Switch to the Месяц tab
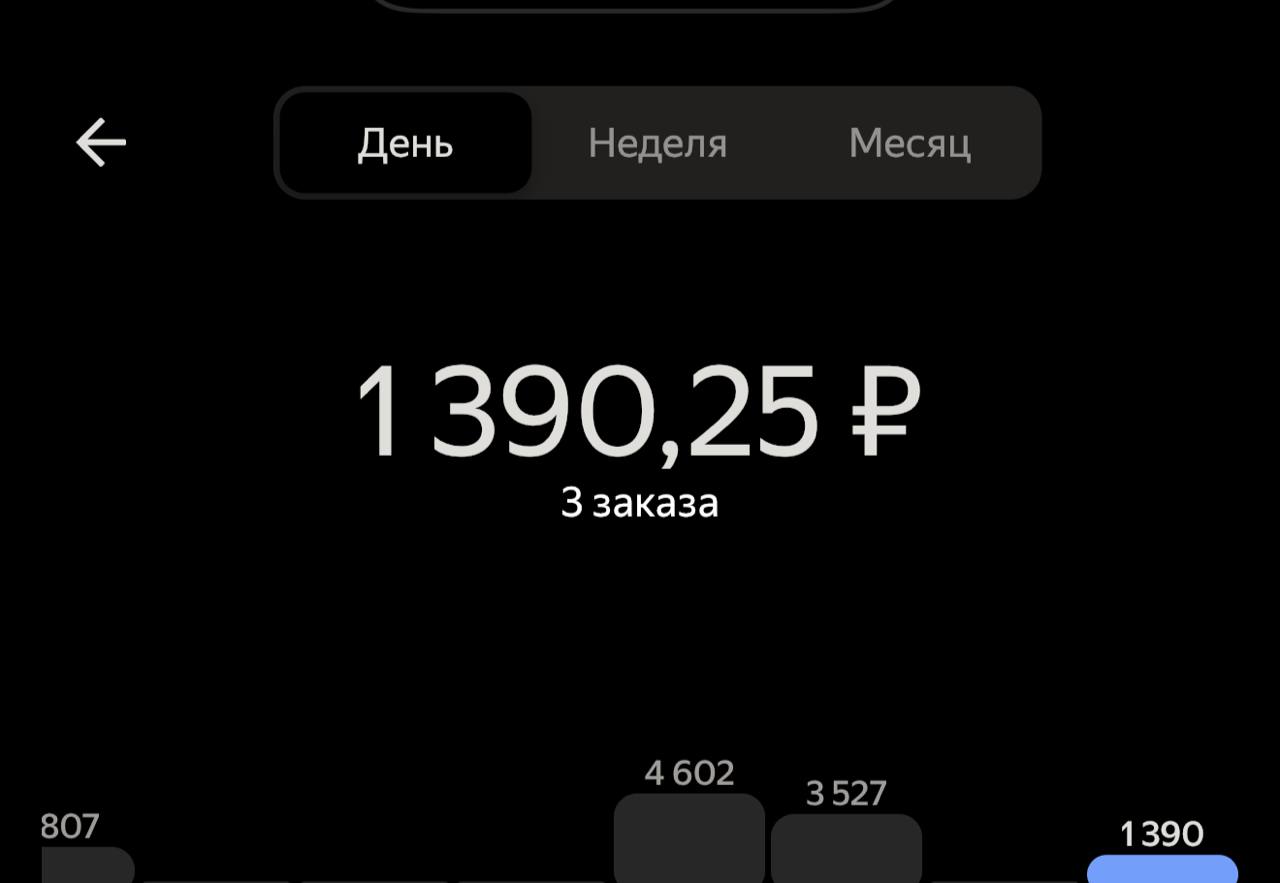 click(x=909, y=143)
